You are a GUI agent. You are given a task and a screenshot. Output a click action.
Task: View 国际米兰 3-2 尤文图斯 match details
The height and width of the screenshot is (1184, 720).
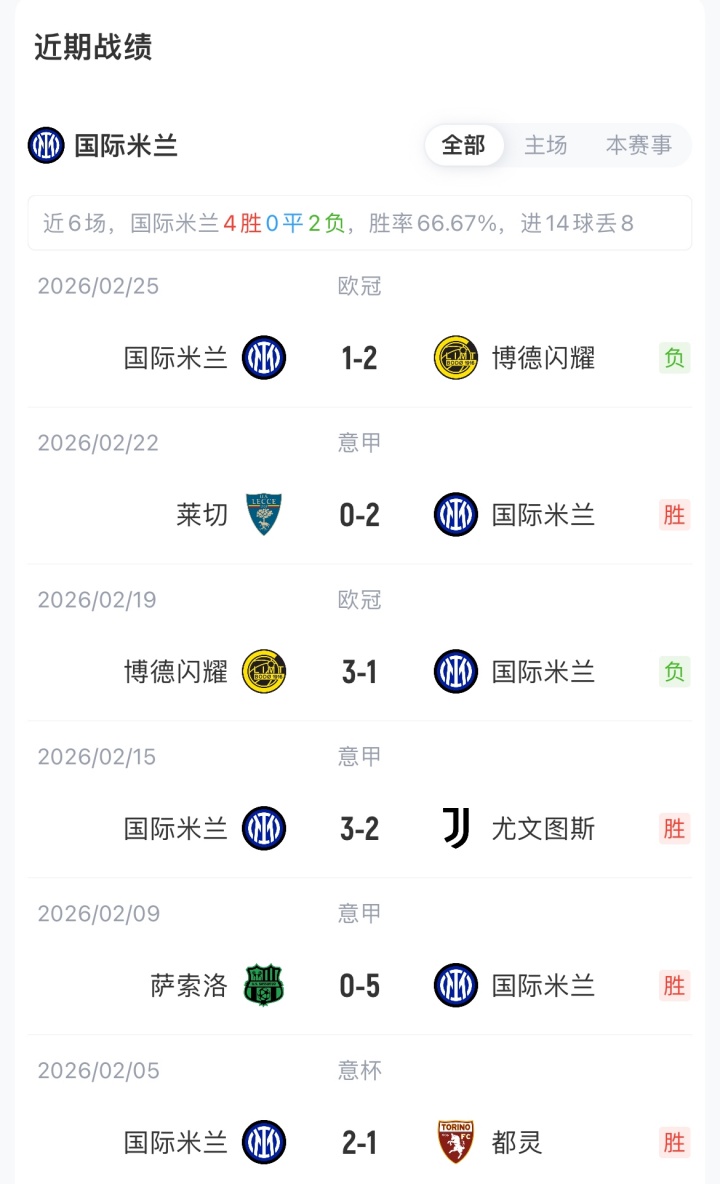[x=359, y=829]
